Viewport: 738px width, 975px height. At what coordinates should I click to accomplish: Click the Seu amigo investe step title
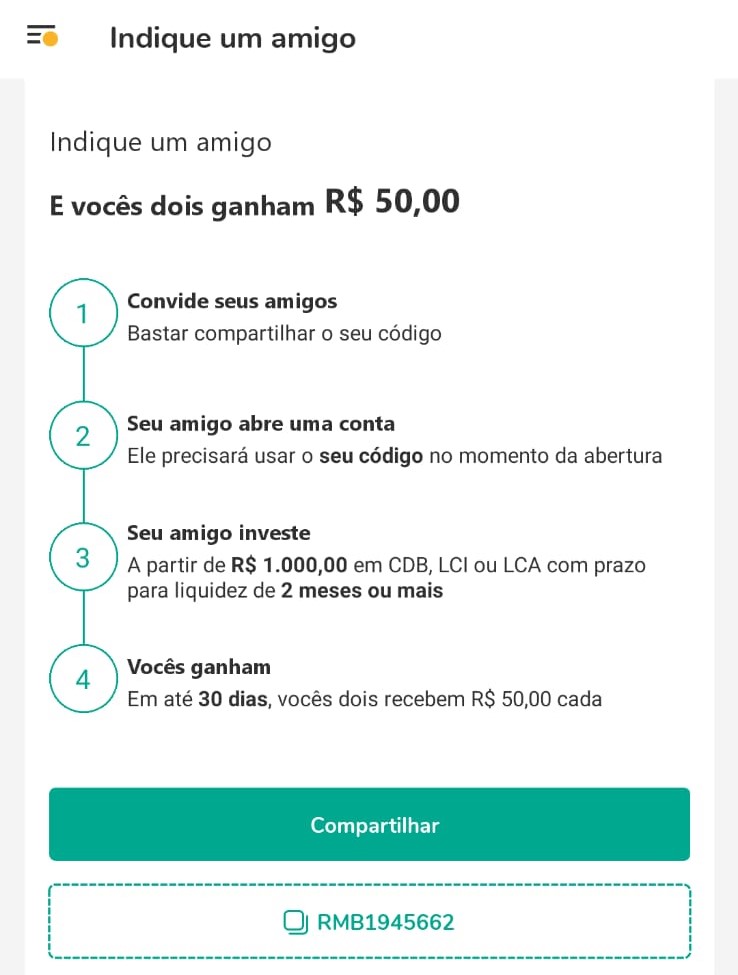coord(219,533)
